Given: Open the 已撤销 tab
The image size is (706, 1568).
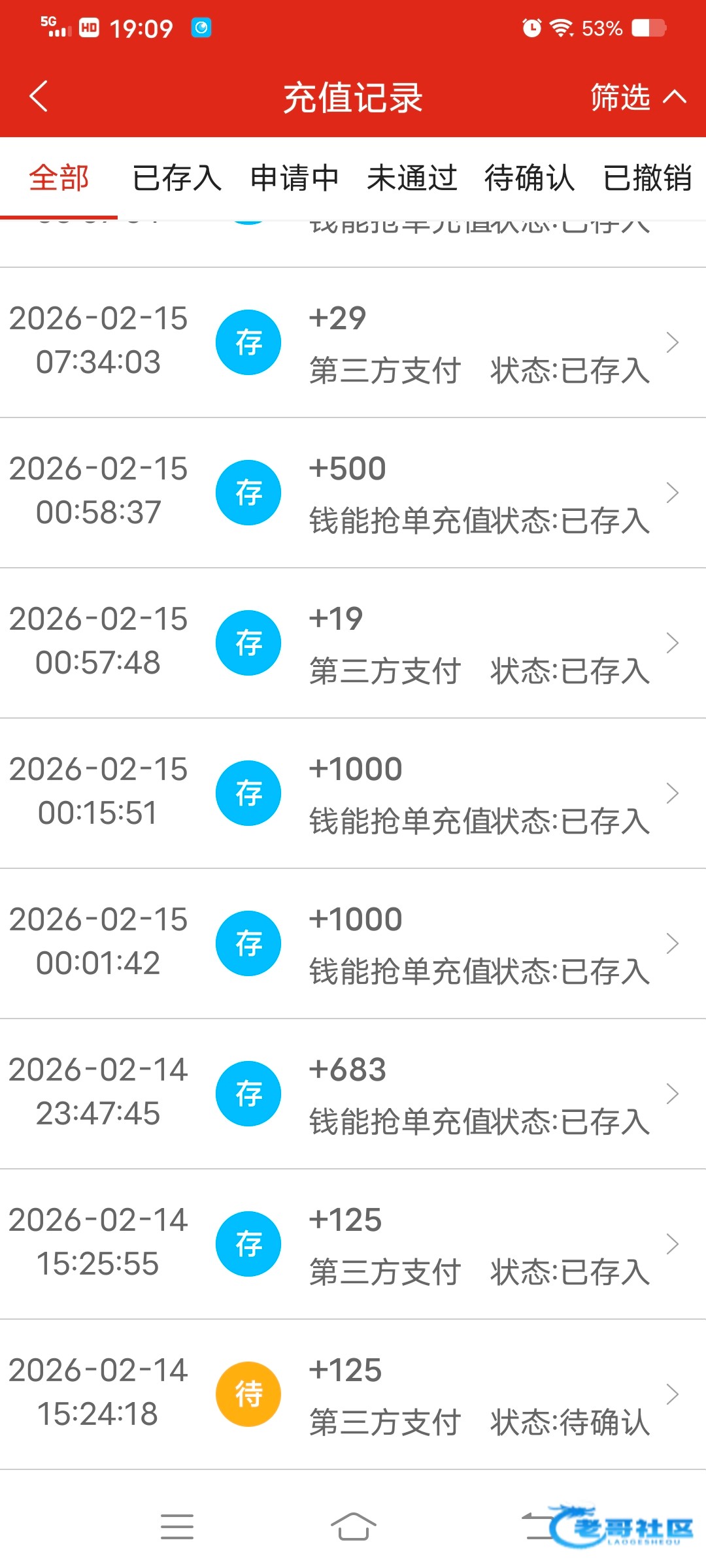Looking at the screenshot, I should tap(647, 178).
